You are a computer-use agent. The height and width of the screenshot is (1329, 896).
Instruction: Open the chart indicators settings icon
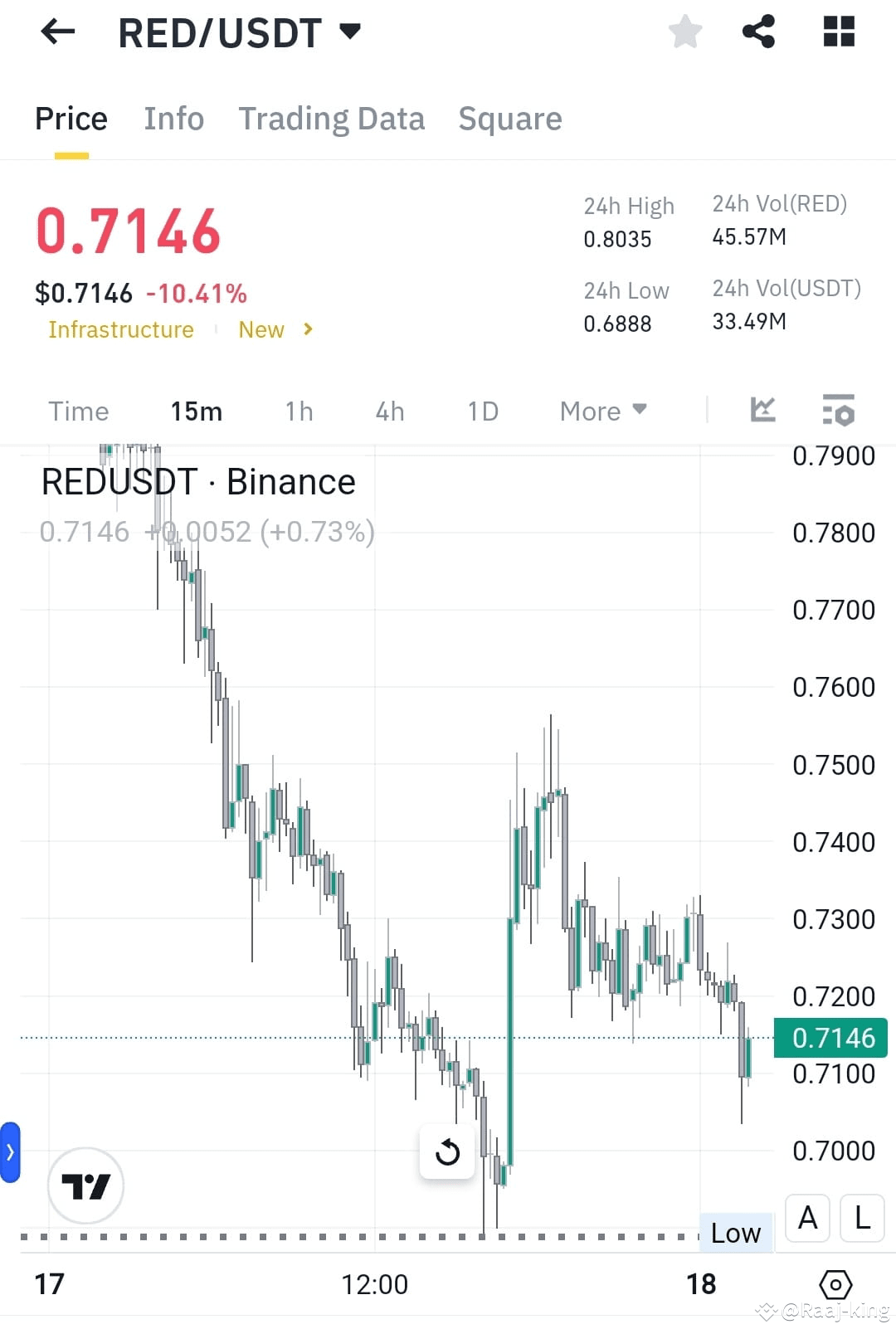click(839, 410)
